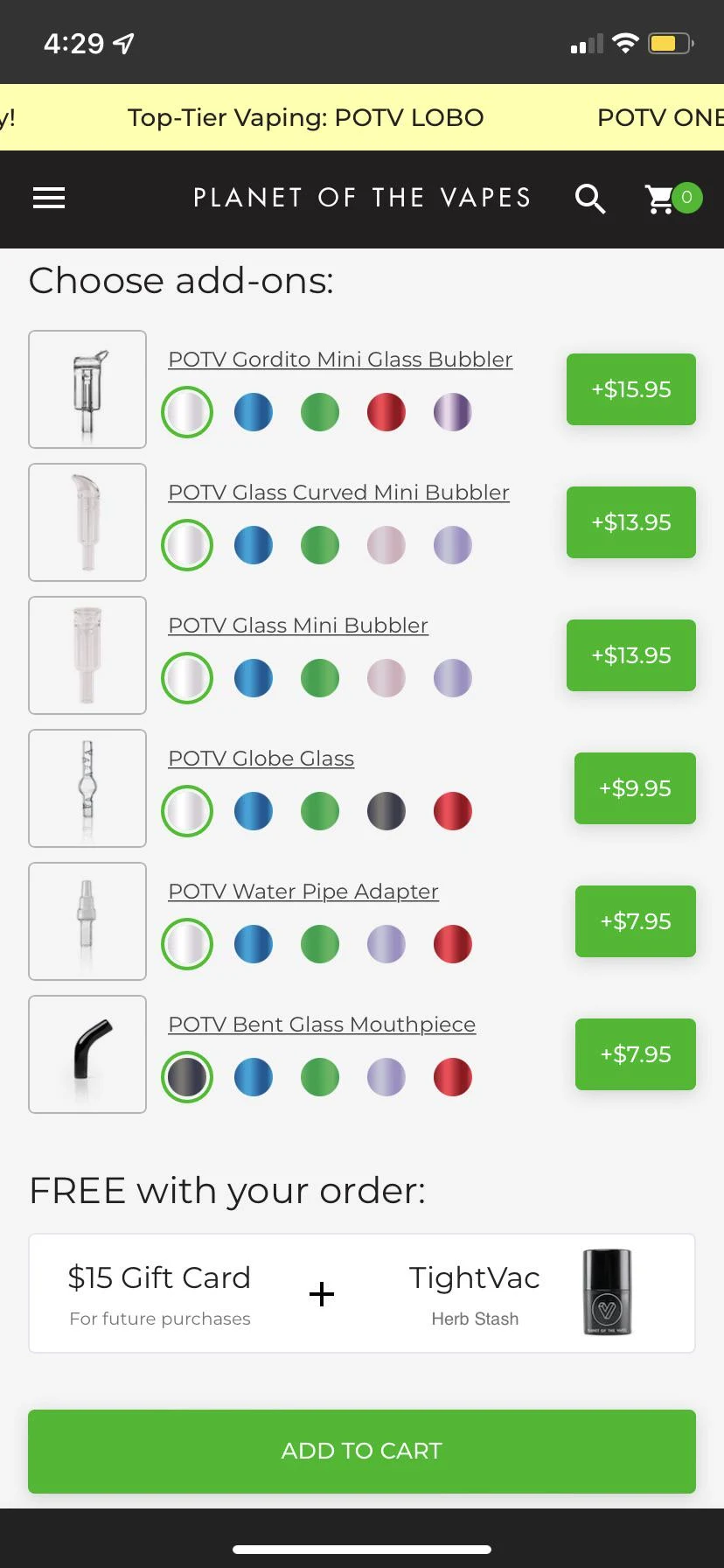Click the Bent Glass Mouthpiece thumbnail
The image size is (724, 1568).
click(x=87, y=1053)
